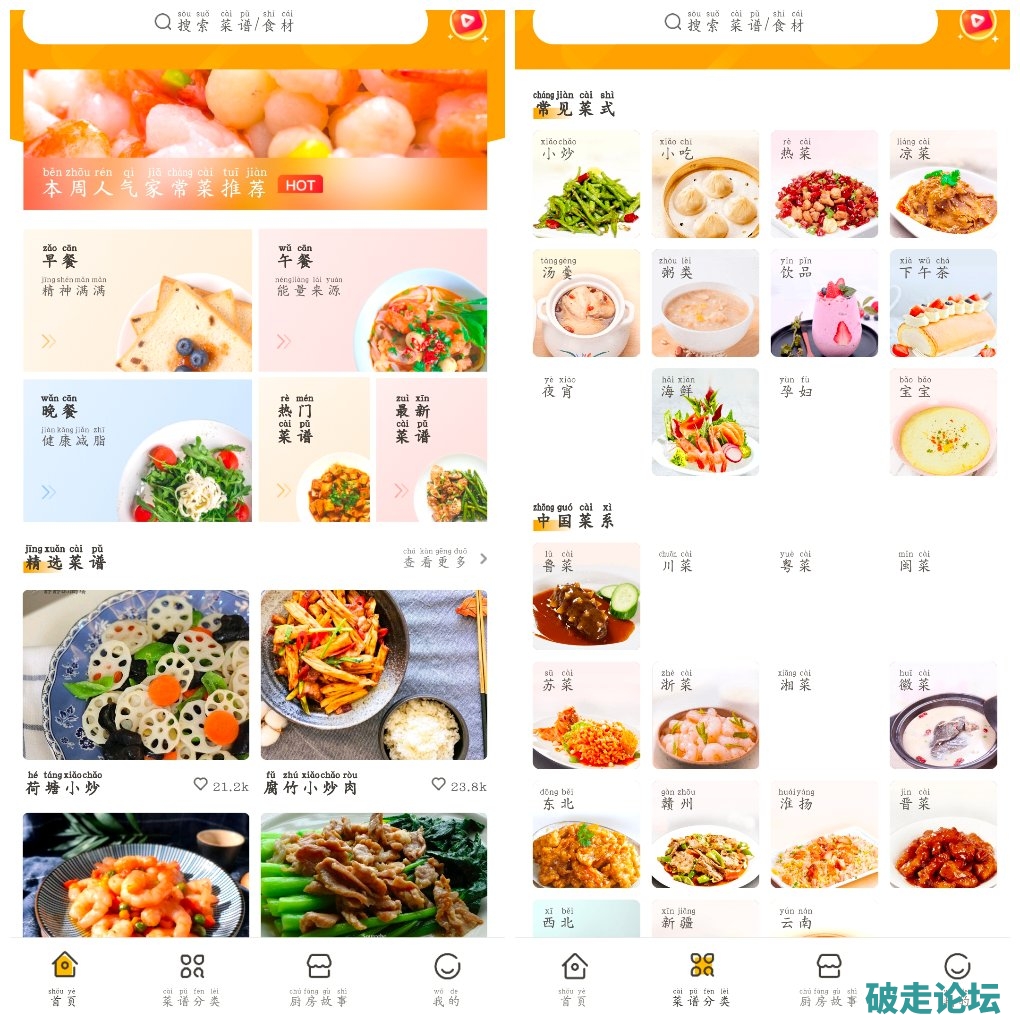Open the 小吃 snacks category
The image size is (1020, 1020).
pyautogui.click(x=705, y=184)
